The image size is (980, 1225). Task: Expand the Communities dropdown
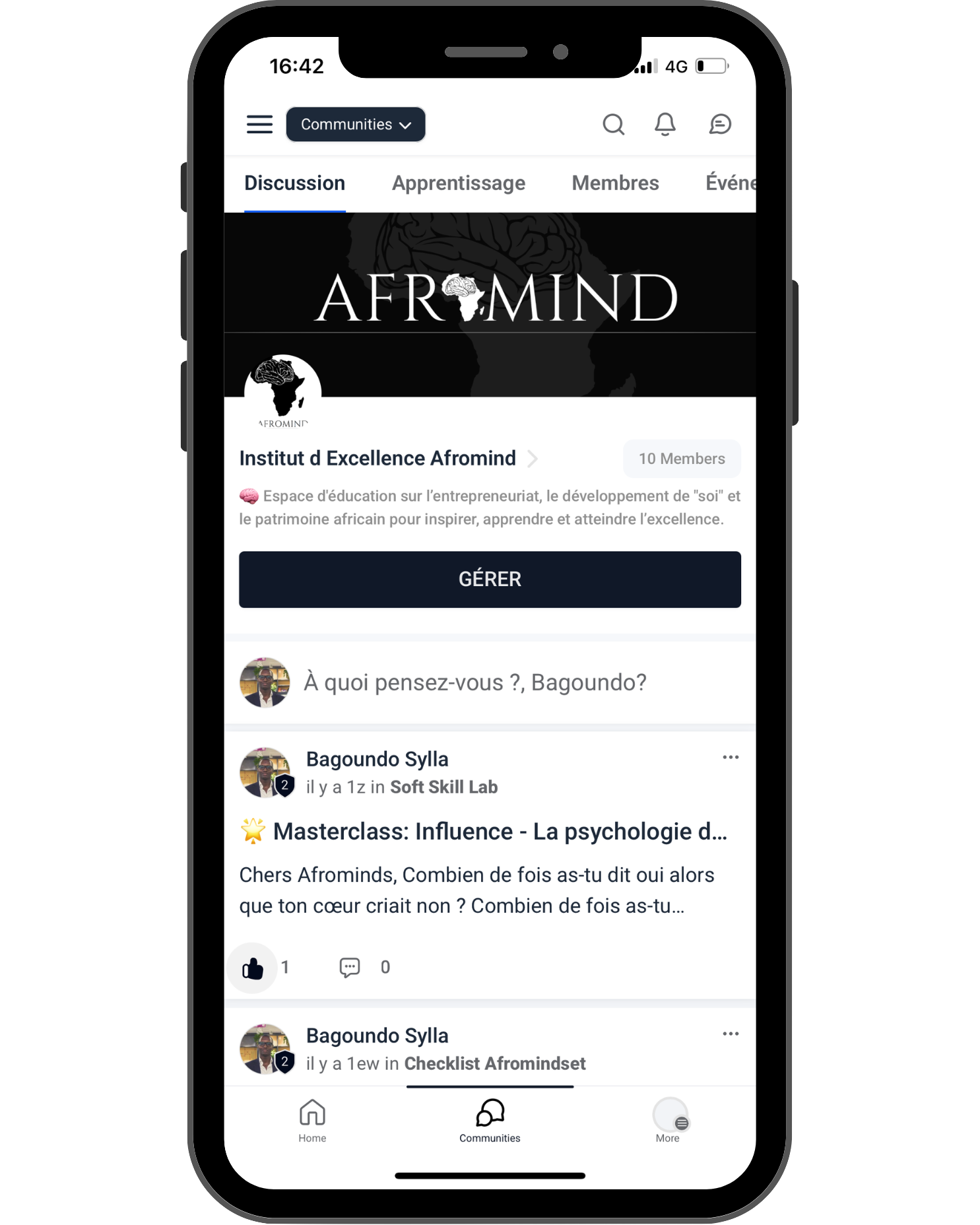click(355, 124)
